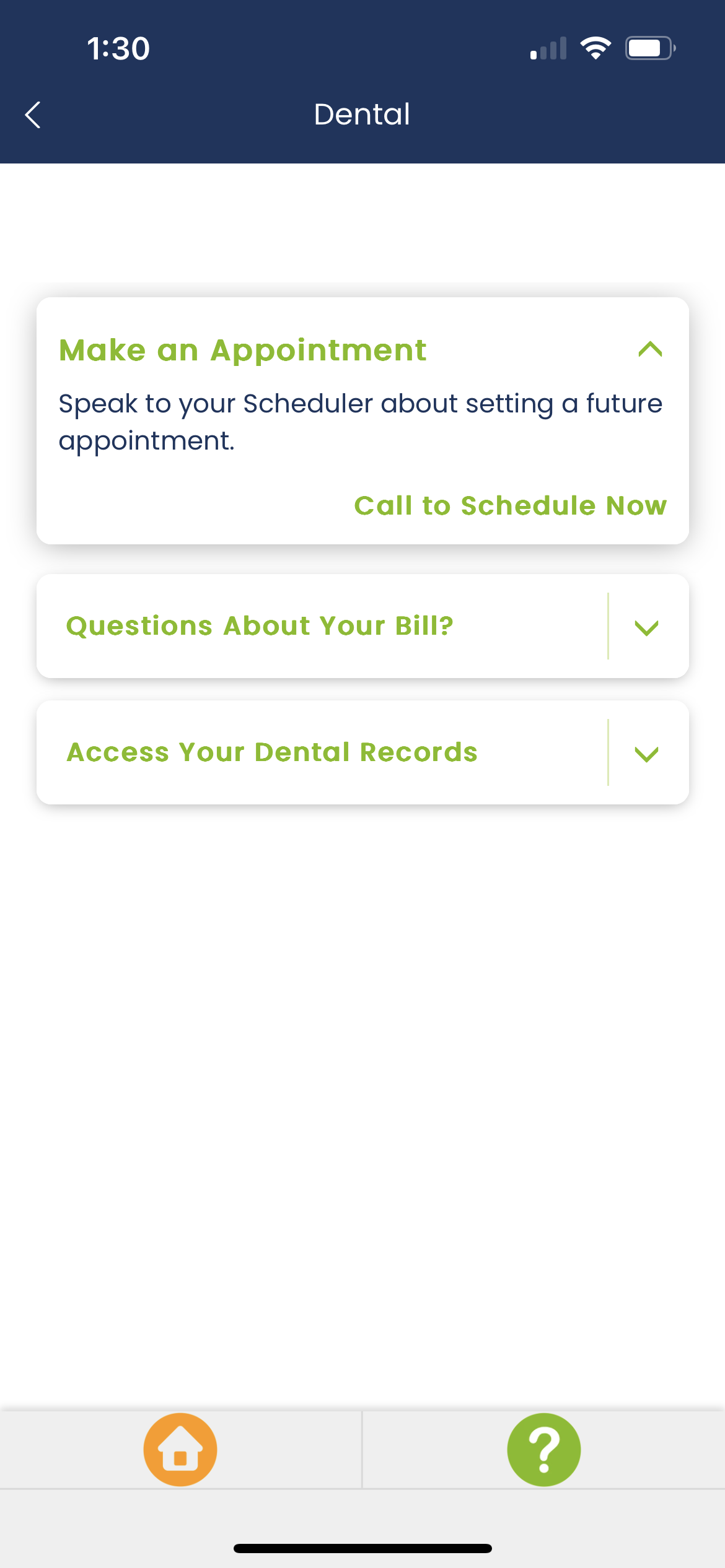Open the orange home button
Screen dimensions: 725x1568
(180, 1450)
